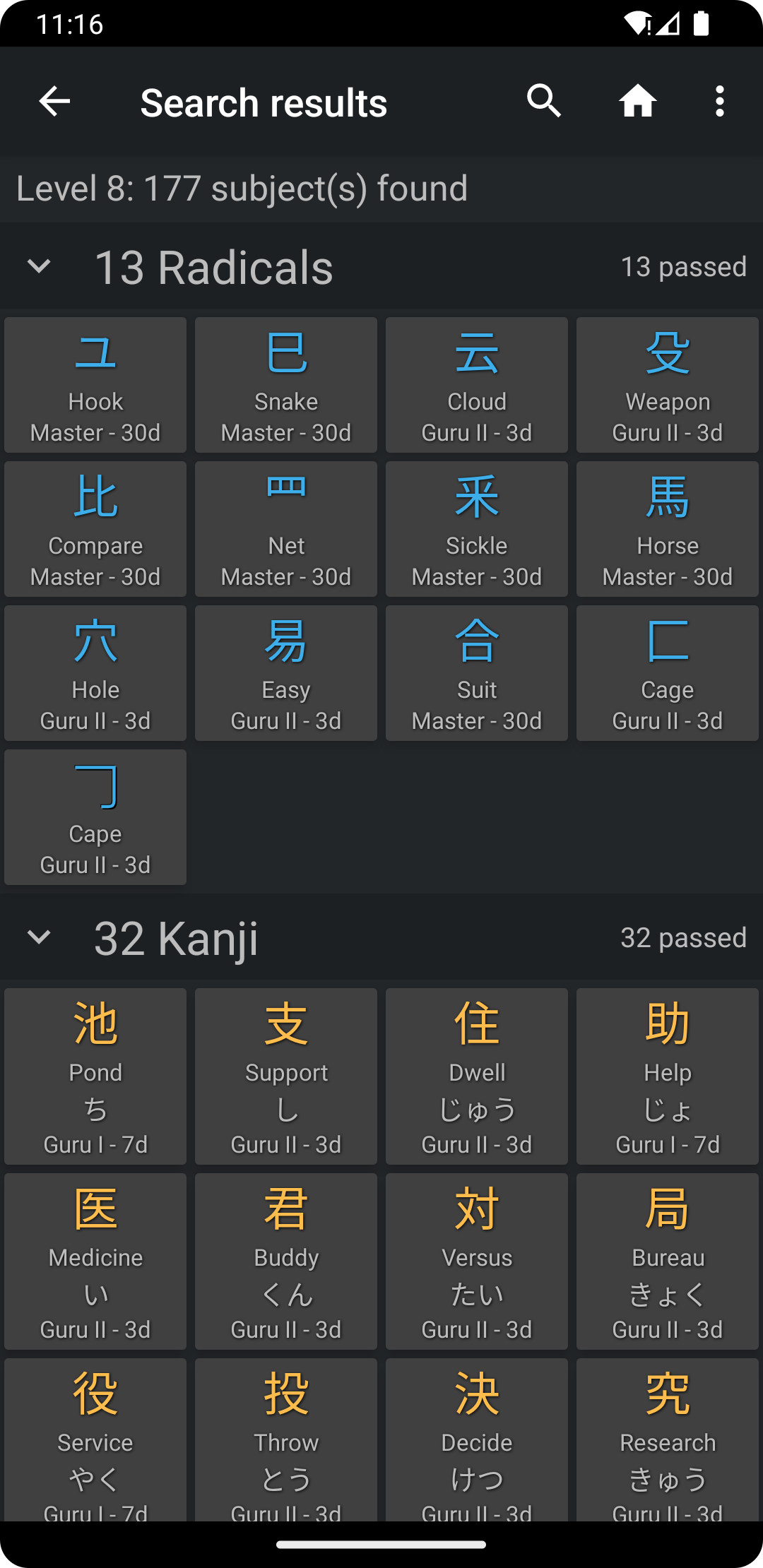
Task: Select the Cape radical tile
Action: pyautogui.click(x=95, y=817)
